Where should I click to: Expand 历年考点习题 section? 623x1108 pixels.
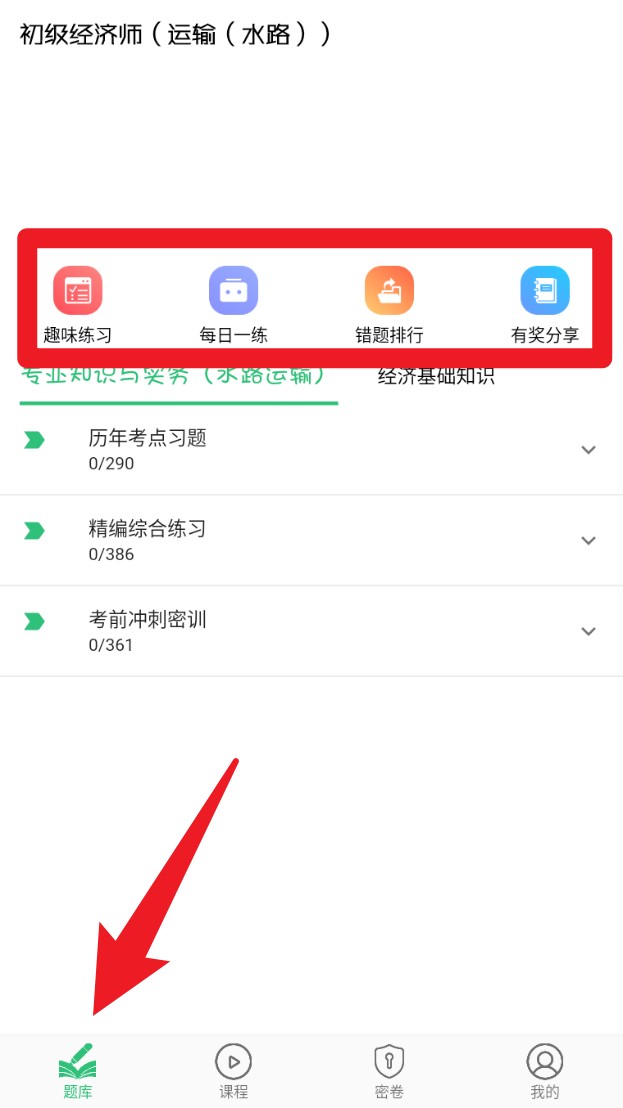[x=588, y=449]
